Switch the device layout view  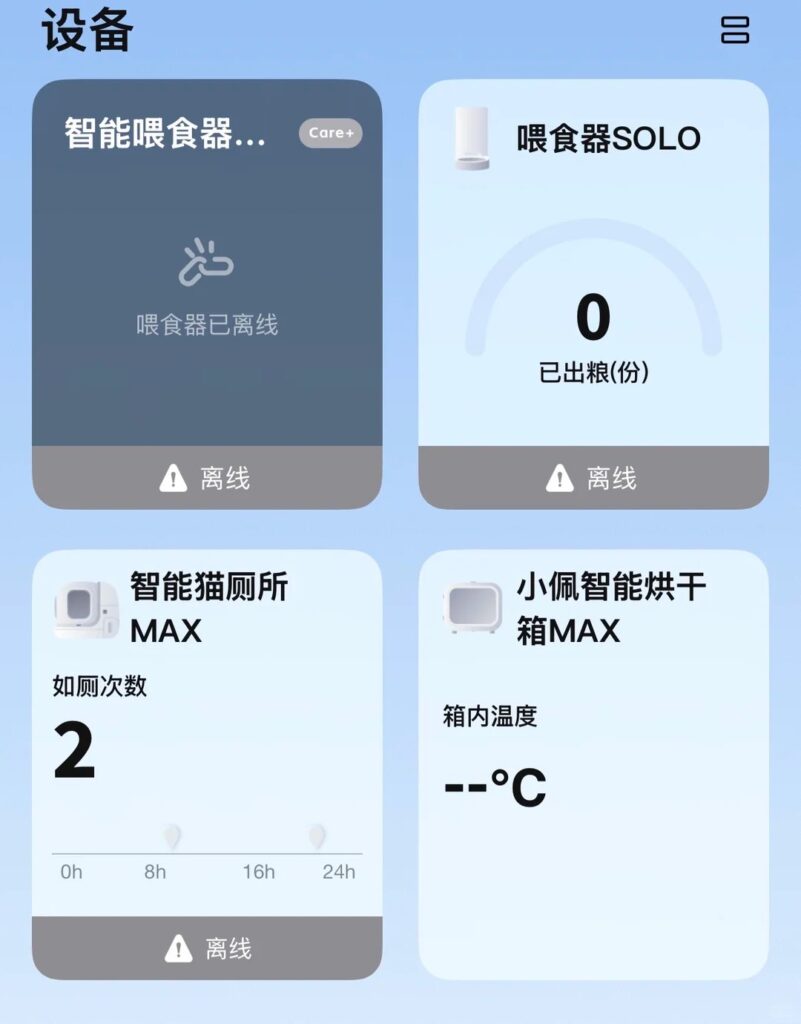coord(735,30)
